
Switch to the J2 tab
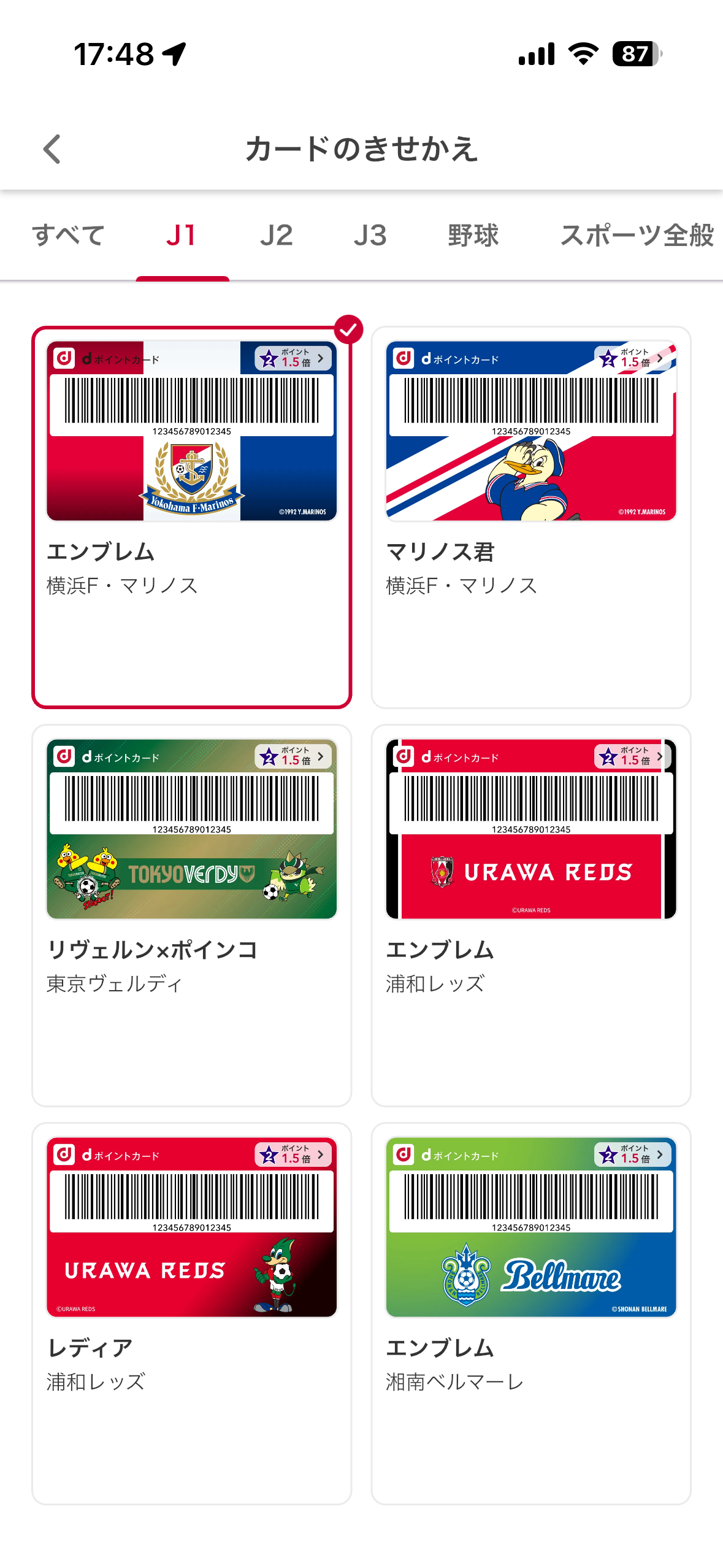[276, 236]
